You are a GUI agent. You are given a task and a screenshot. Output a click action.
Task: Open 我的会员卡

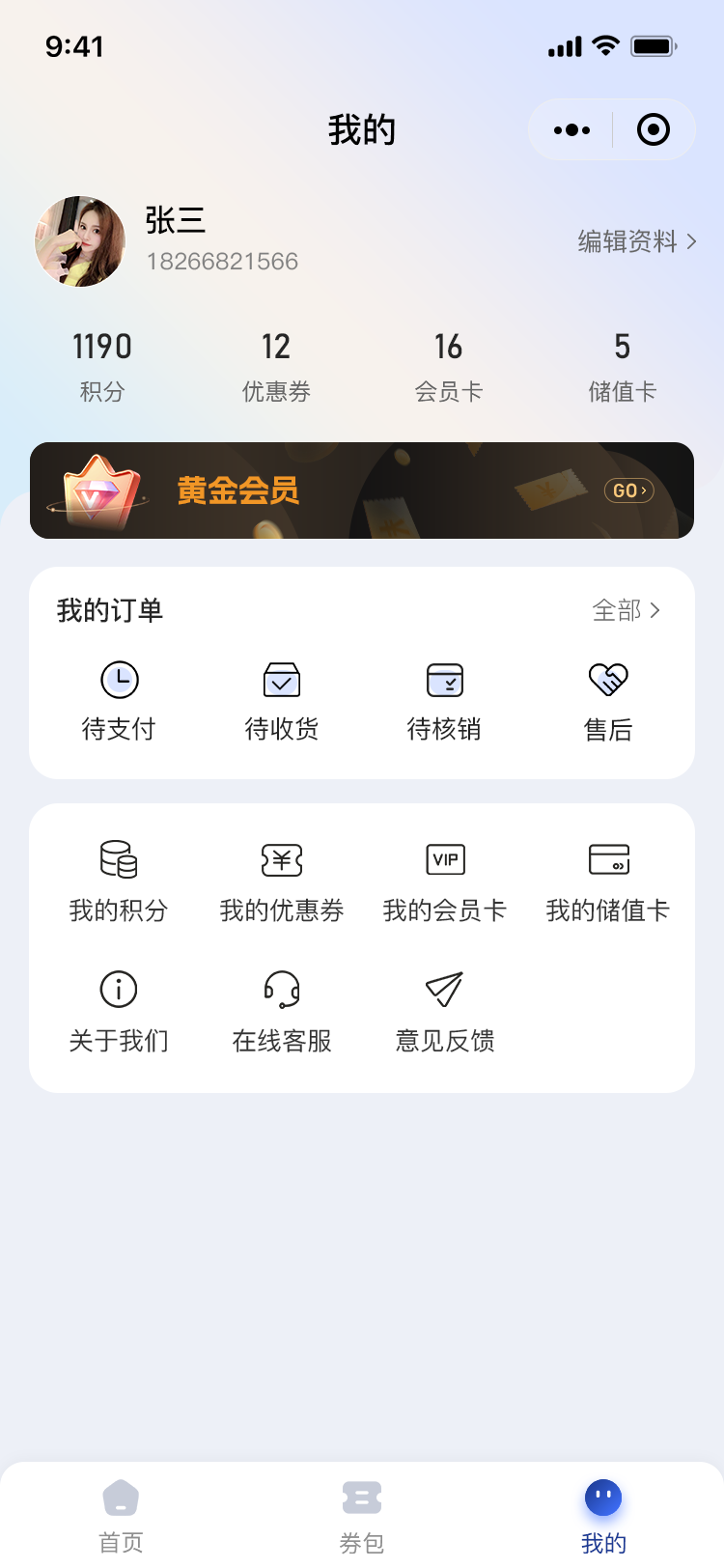point(445,881)
